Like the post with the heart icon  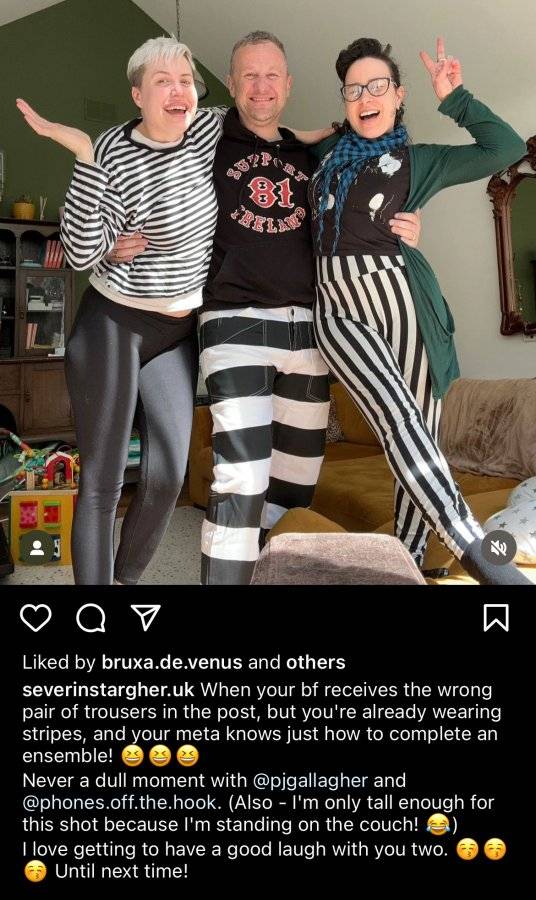(x=36, y=618)
